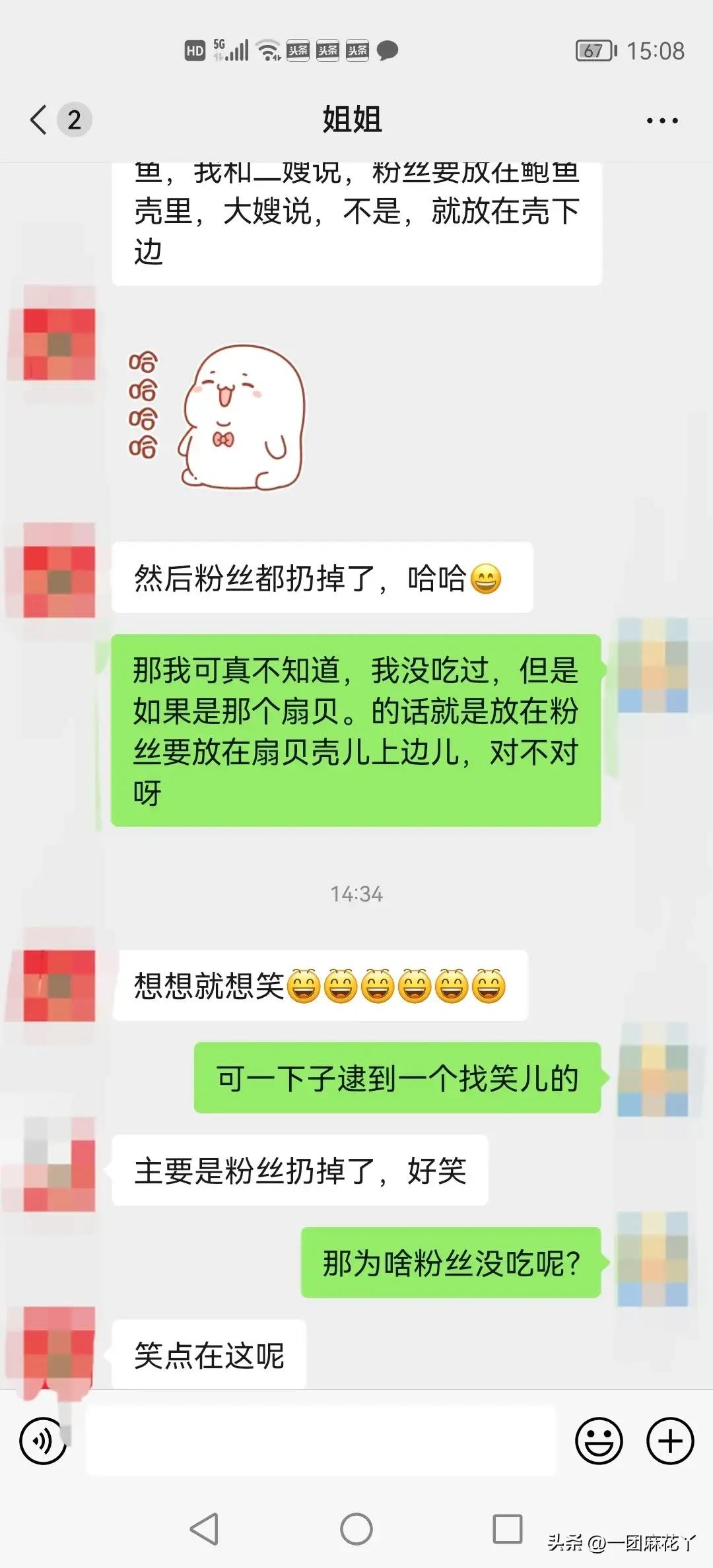Tap the 14:34 timestamp

(355, 894)
